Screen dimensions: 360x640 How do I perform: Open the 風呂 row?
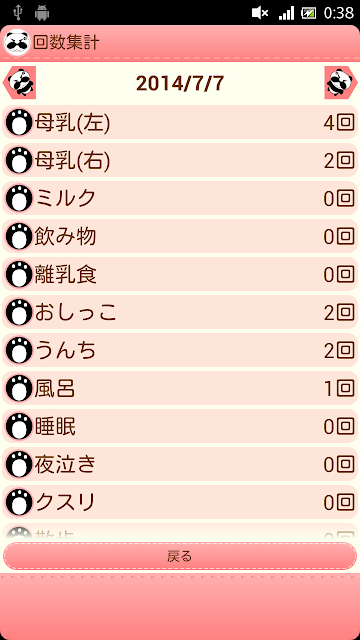point(180,388)
